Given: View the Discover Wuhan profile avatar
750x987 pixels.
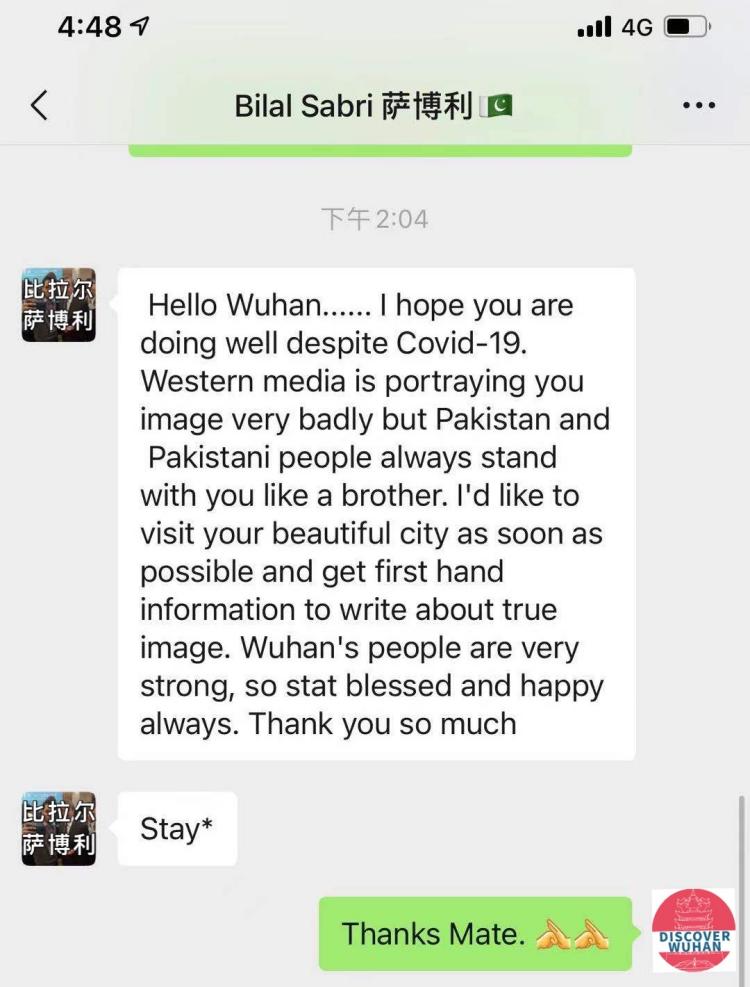Looking at the screenshot, I should pos(693,930).
